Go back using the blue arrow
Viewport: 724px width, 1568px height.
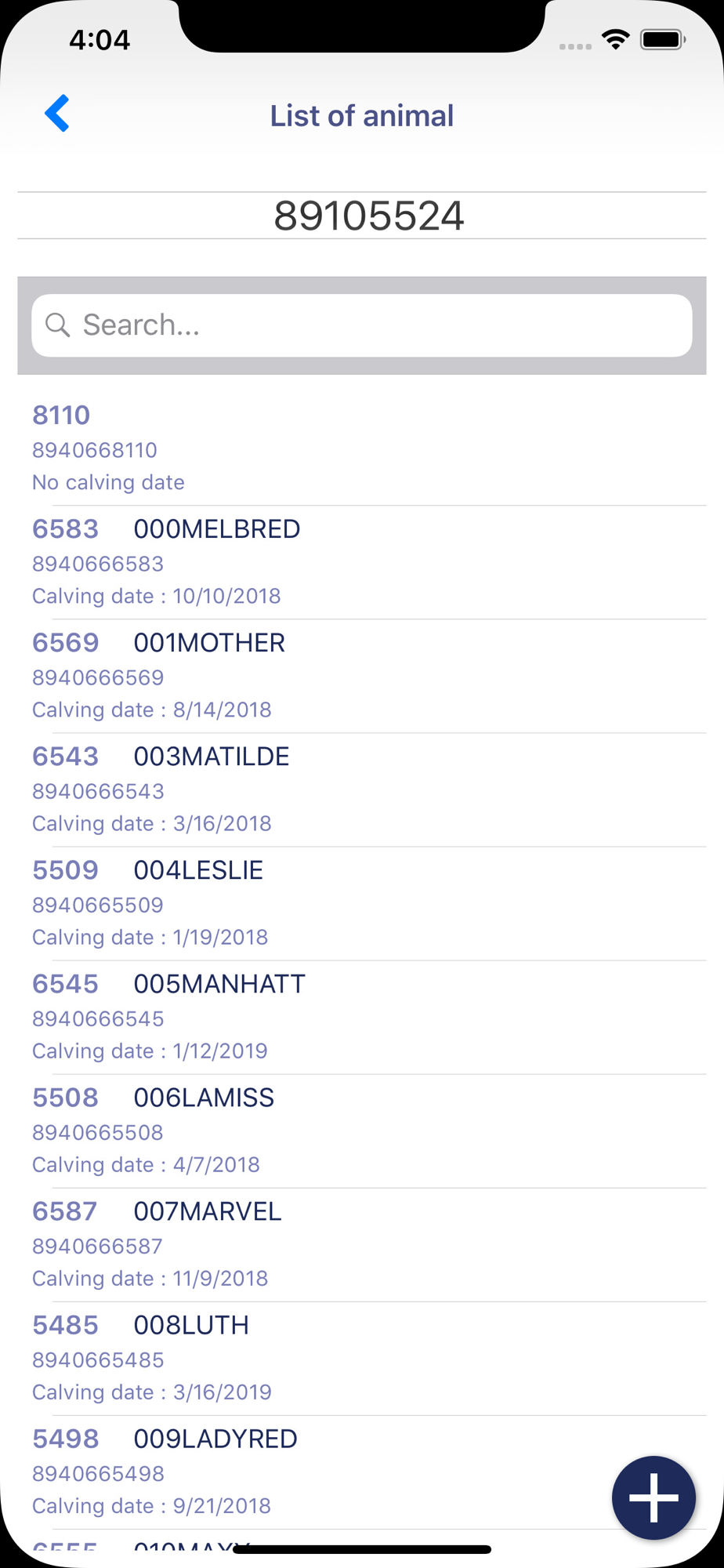[57, 114]
